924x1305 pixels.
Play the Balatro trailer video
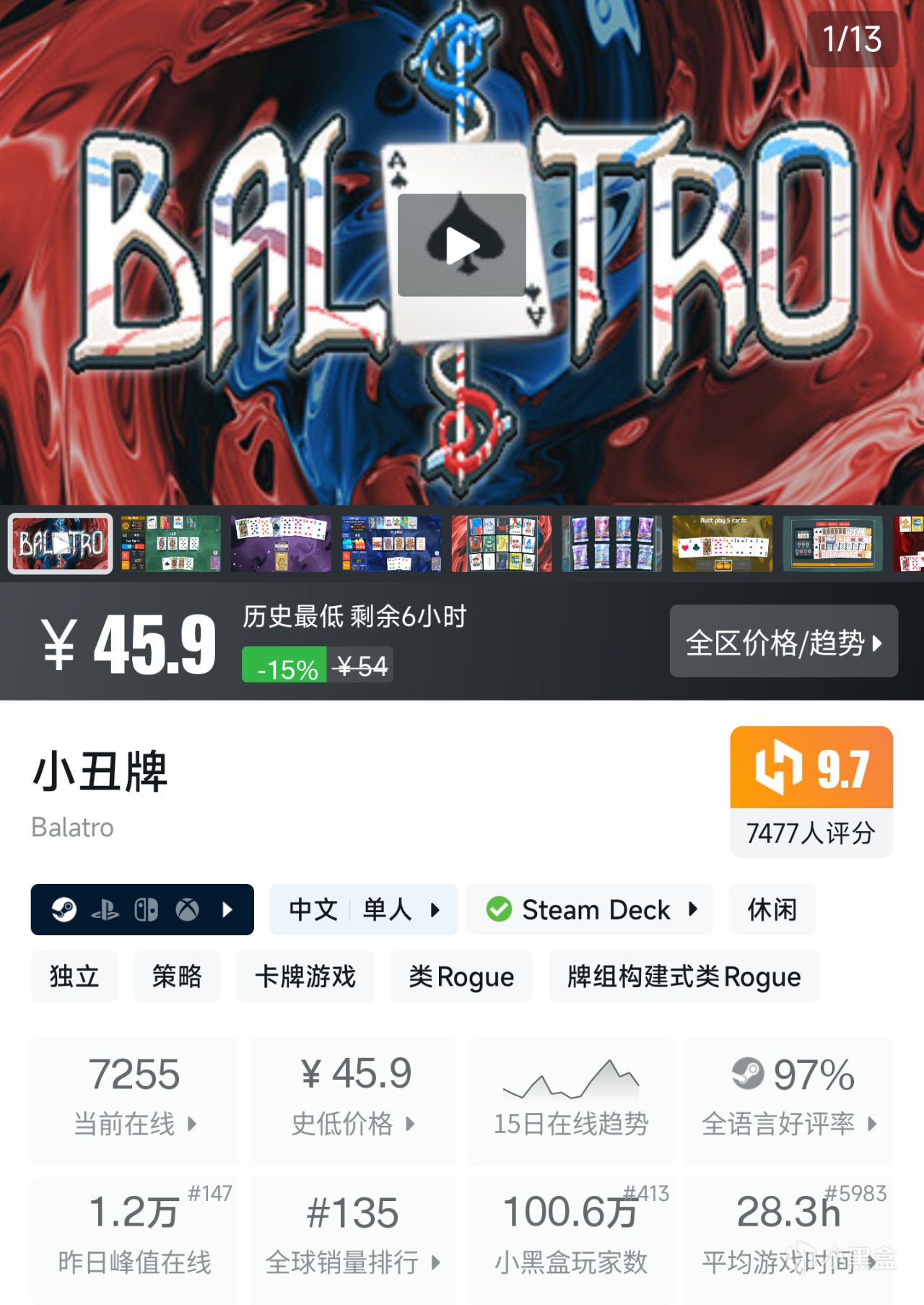(462, 246)
